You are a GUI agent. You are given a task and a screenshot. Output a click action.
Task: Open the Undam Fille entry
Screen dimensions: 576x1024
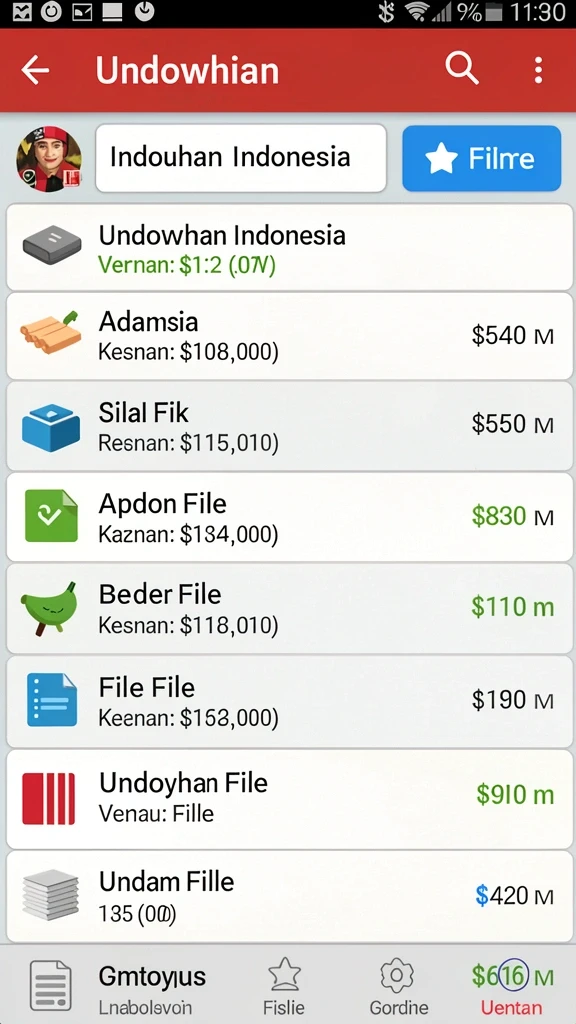pyautogui.click(x=289, y=895)
